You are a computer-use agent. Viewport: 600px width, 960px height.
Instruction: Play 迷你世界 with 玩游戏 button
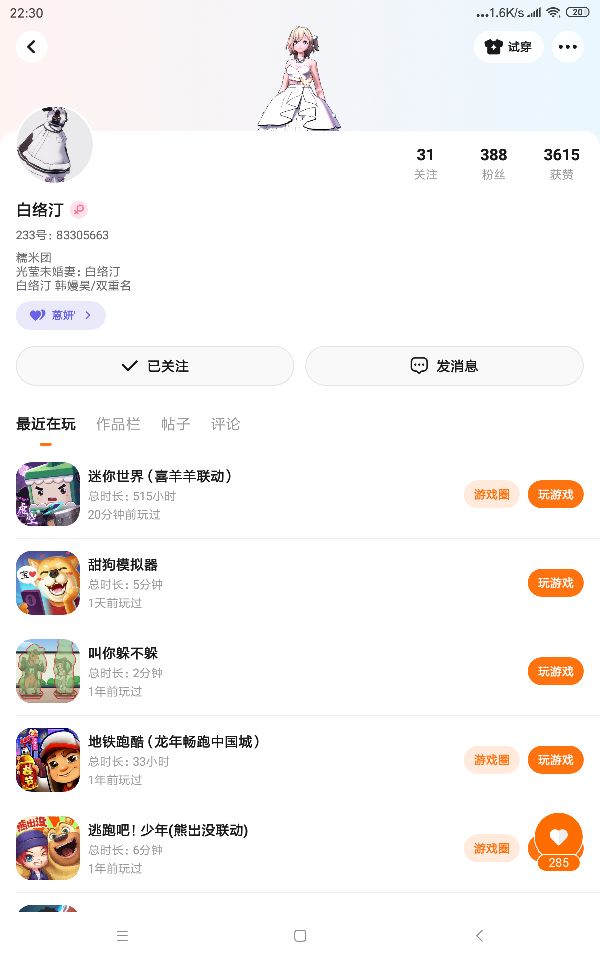coord(555,494)
